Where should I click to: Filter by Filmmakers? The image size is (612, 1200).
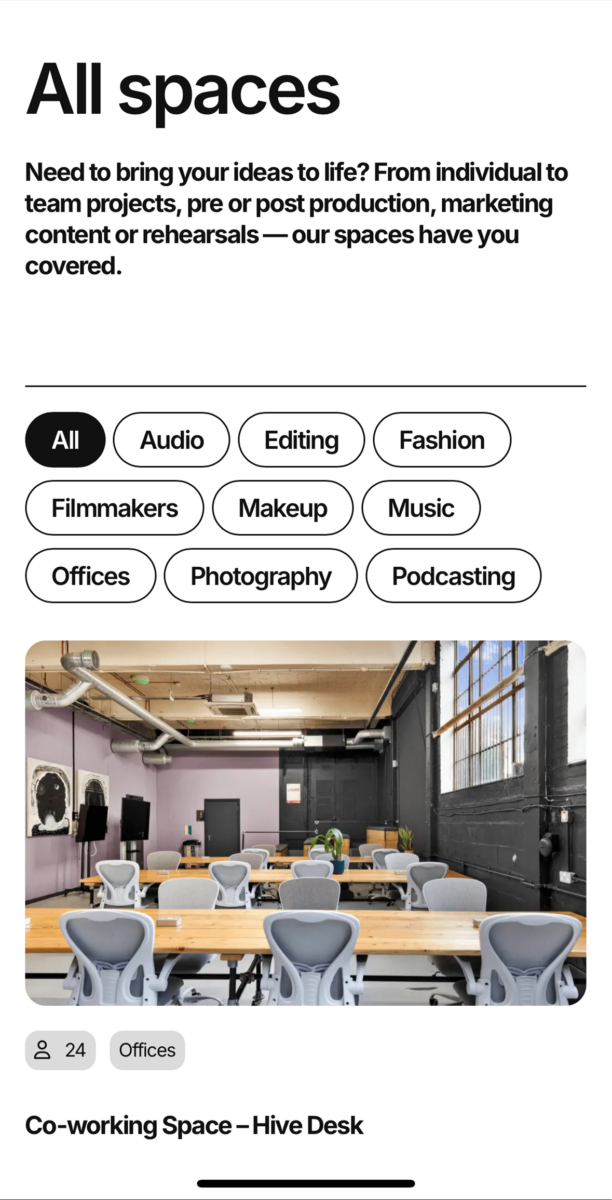[114, 508]
